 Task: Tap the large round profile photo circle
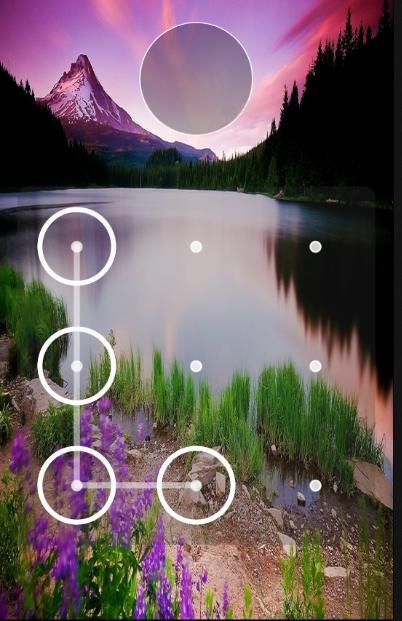[x=196, y=78]
